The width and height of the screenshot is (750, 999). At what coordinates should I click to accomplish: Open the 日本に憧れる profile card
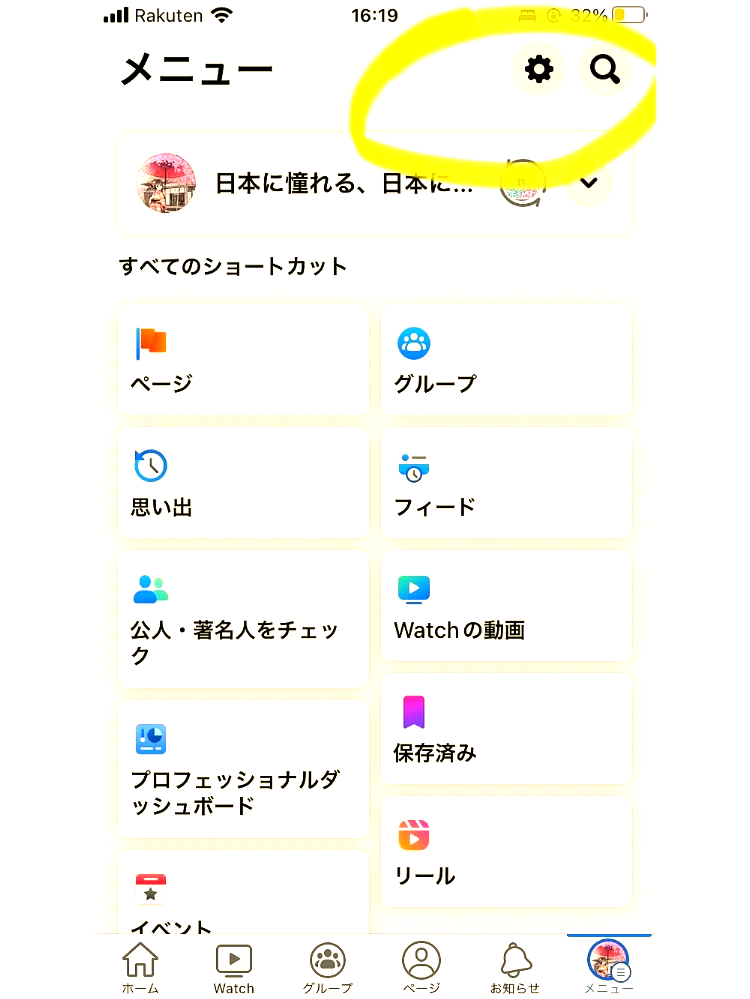[320, 184]
